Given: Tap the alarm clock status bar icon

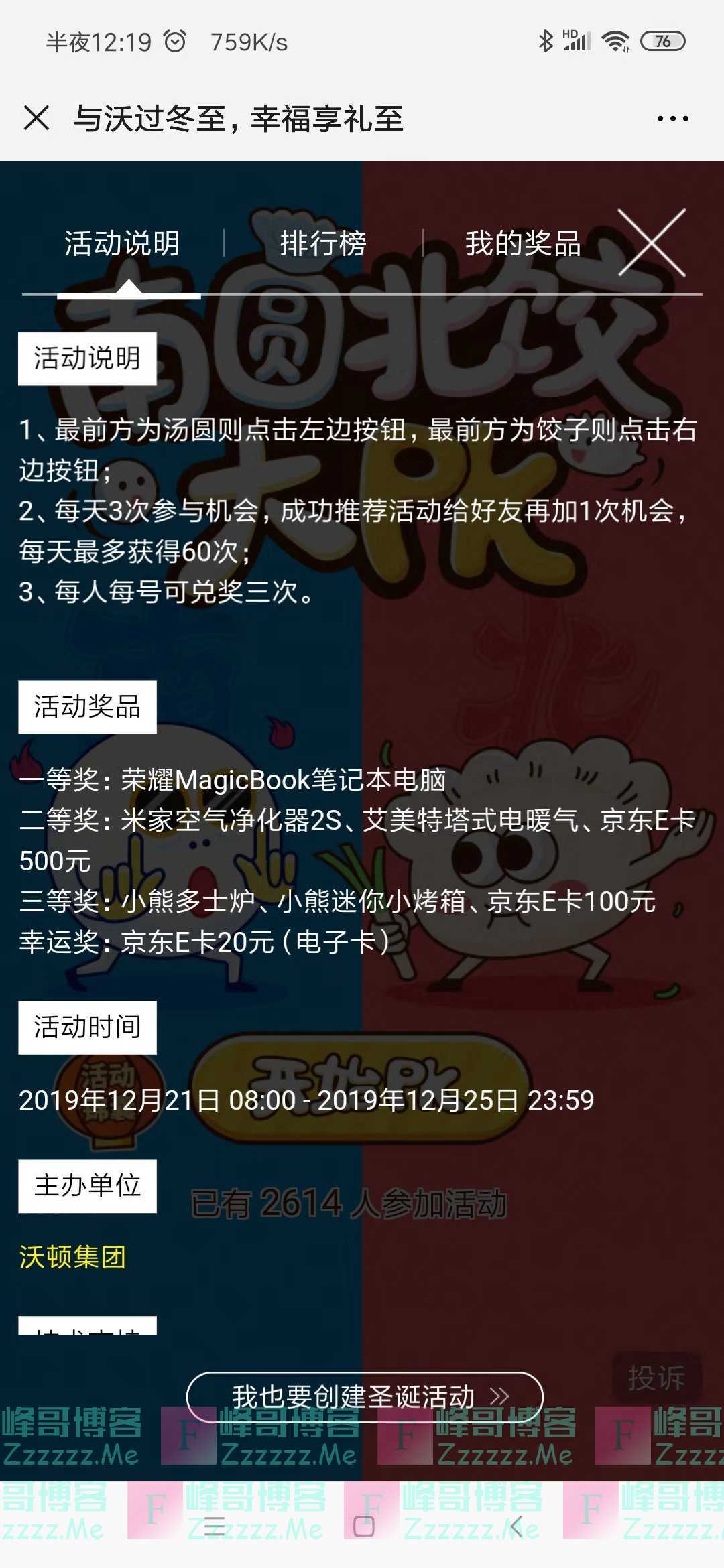Looking at the screenshot, I should click(174, 40).
